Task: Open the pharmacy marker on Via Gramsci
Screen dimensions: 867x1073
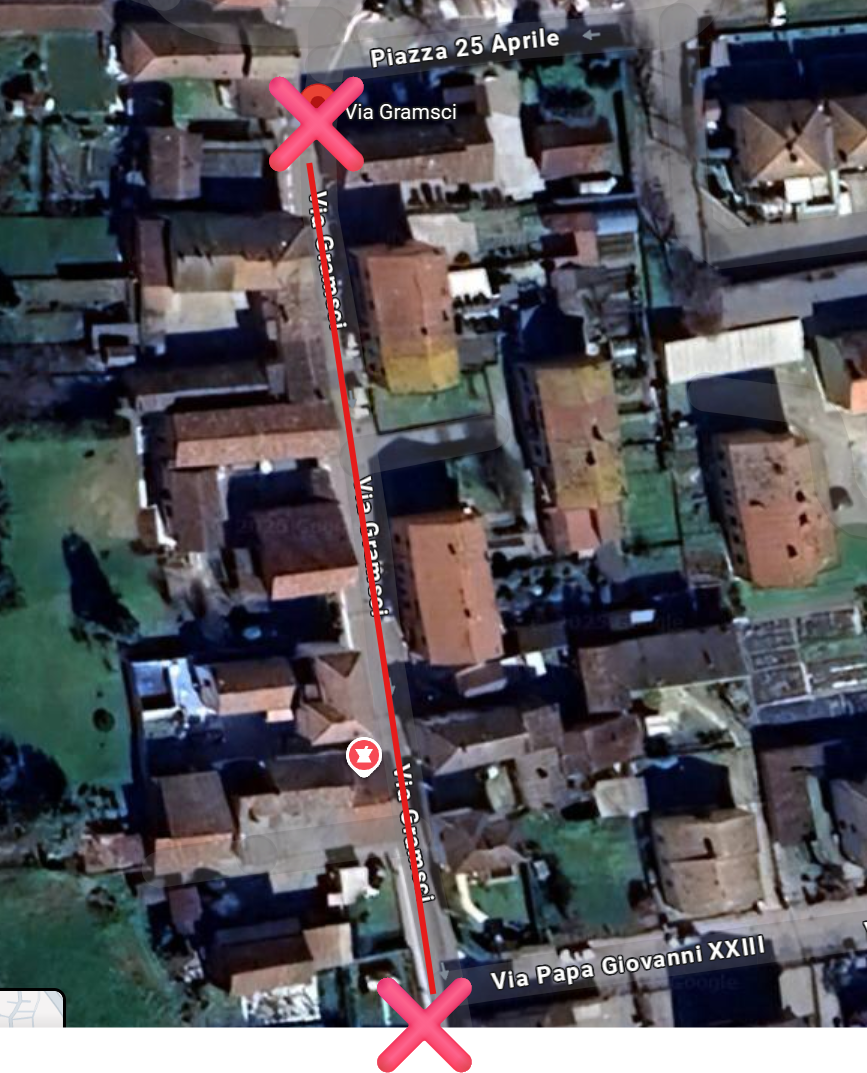Action: pos(364,756)
